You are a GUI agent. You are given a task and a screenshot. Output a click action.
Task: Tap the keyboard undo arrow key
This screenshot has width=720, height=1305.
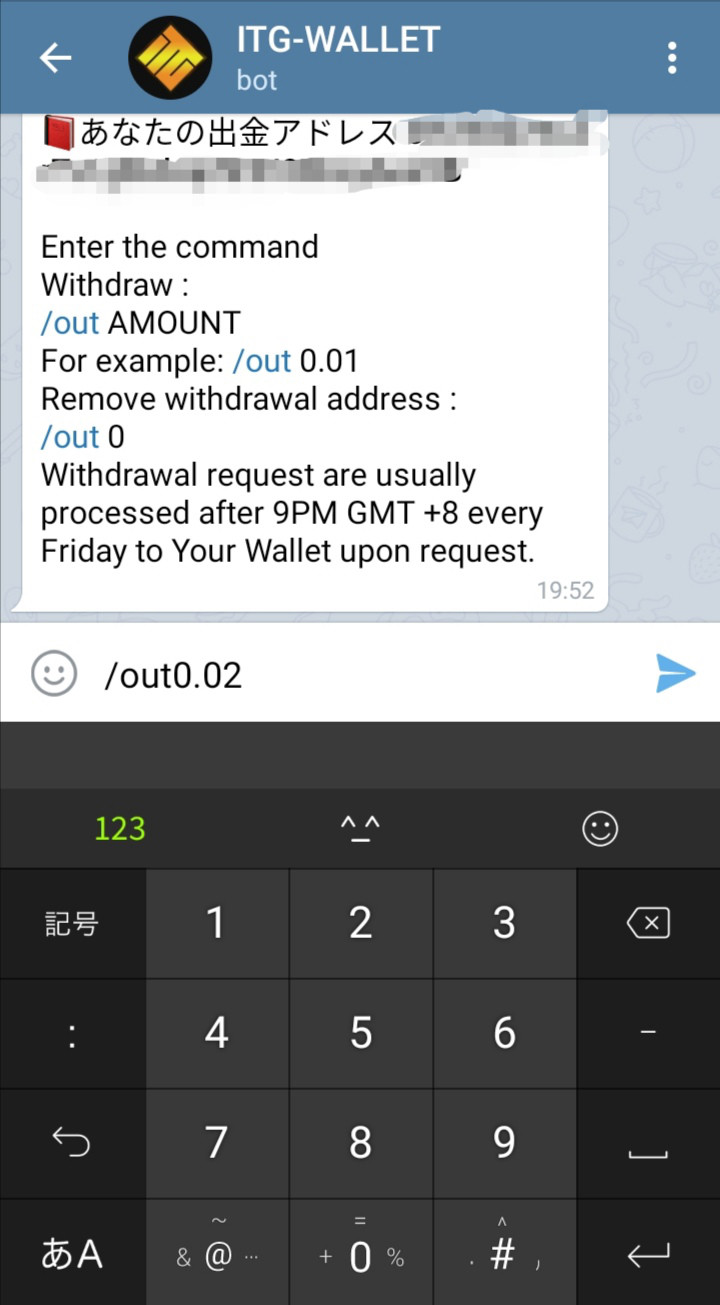pyautogui.click(x=72, y=1143)
